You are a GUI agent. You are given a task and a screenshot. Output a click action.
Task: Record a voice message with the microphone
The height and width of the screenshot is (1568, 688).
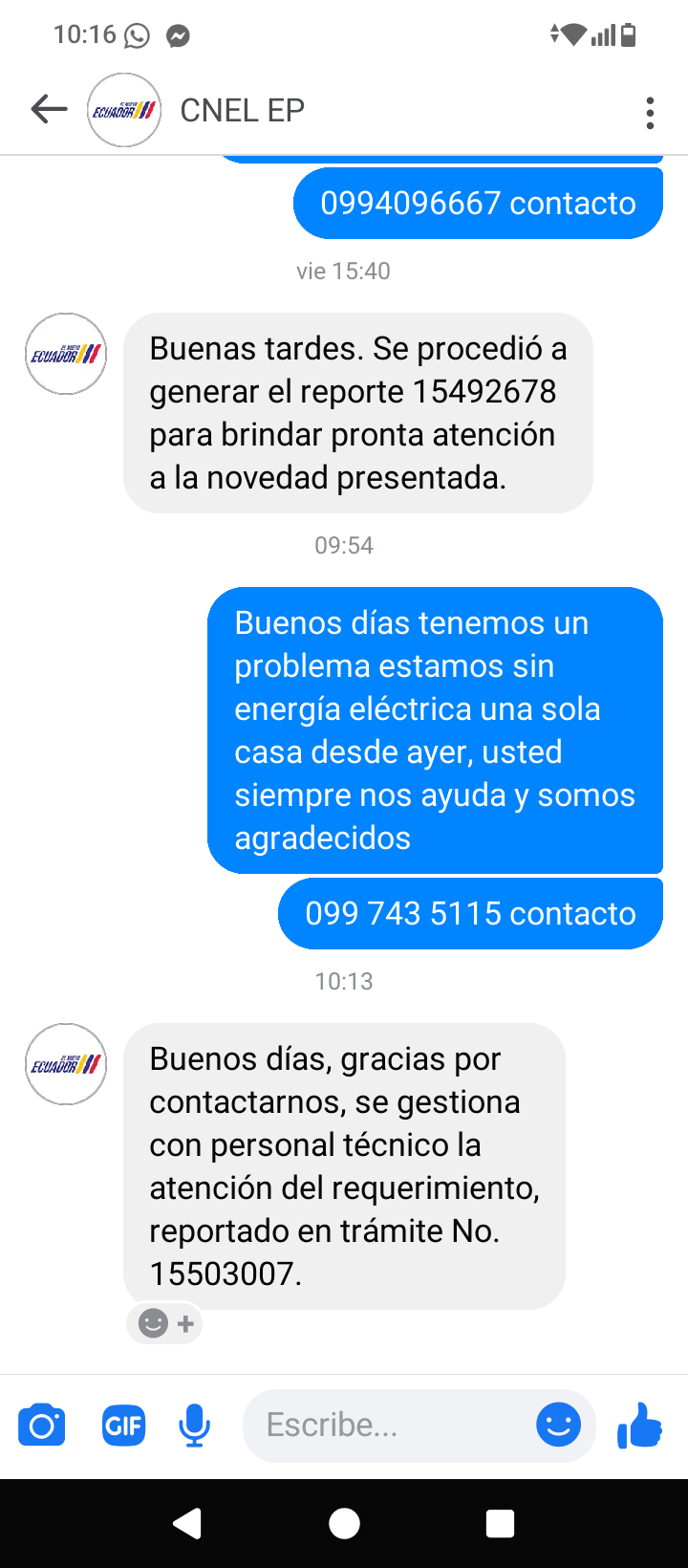point(195,1426)
